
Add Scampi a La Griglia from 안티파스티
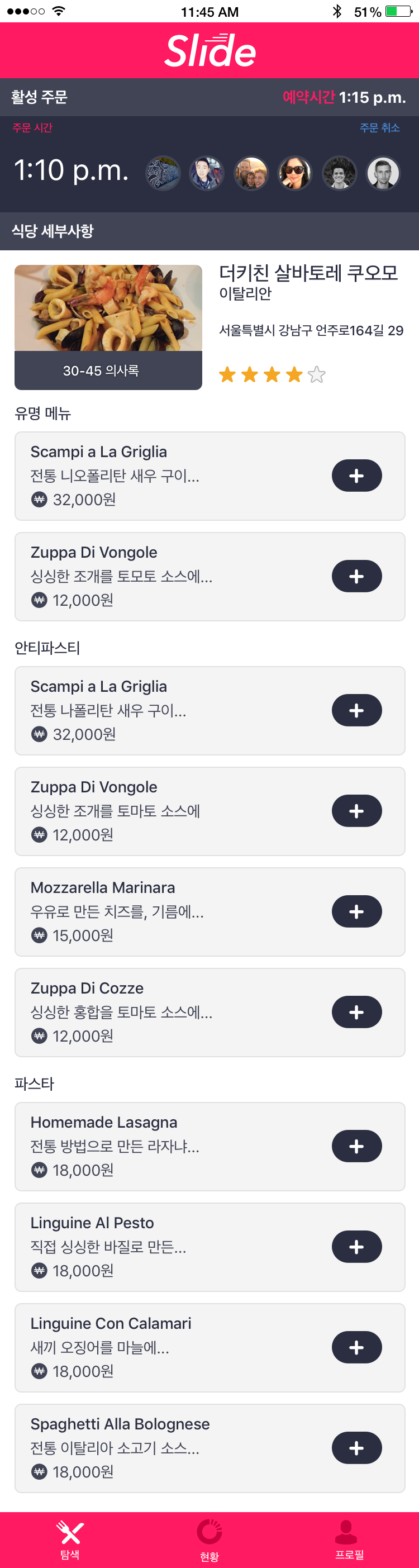(x=356, y=710)
